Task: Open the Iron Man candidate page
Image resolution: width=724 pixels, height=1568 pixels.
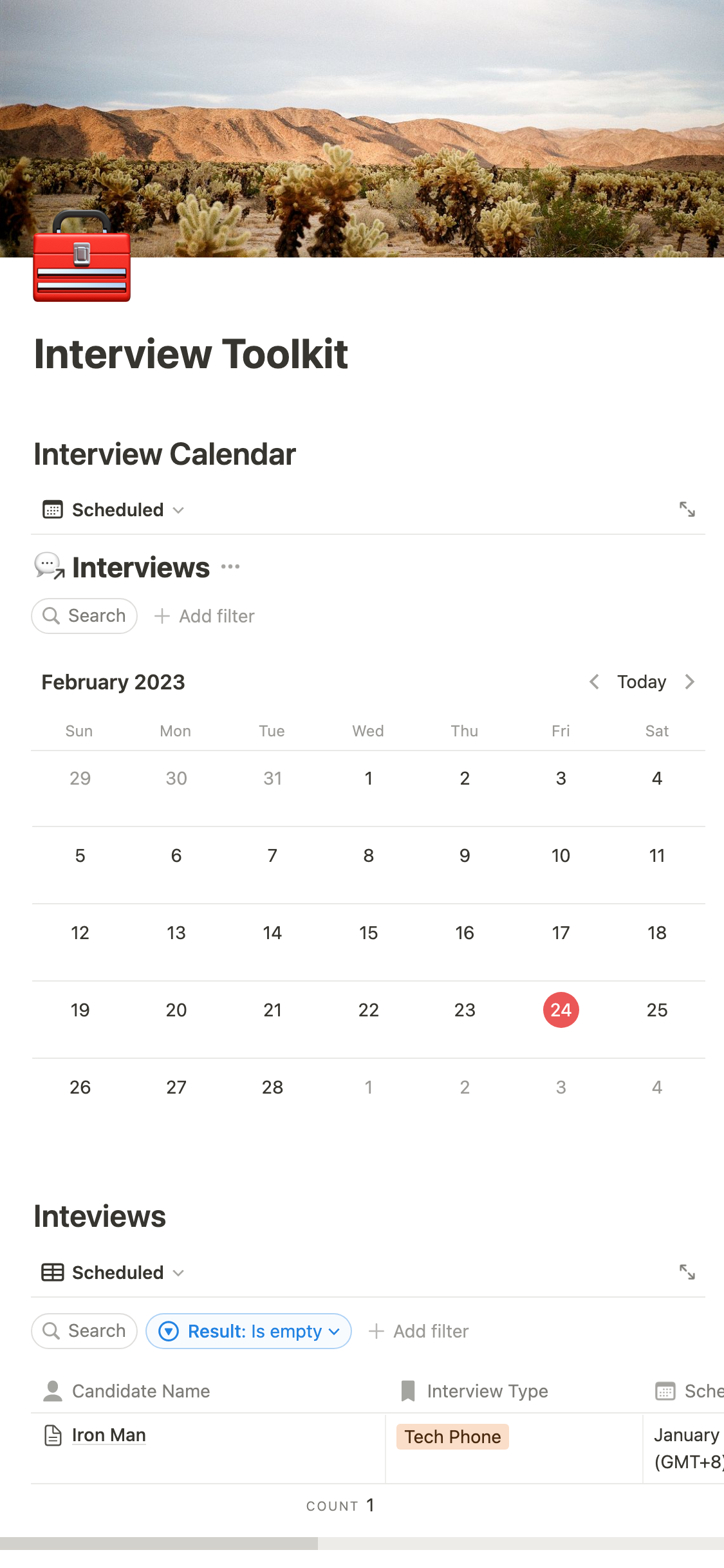Action: pos(109,1435)
